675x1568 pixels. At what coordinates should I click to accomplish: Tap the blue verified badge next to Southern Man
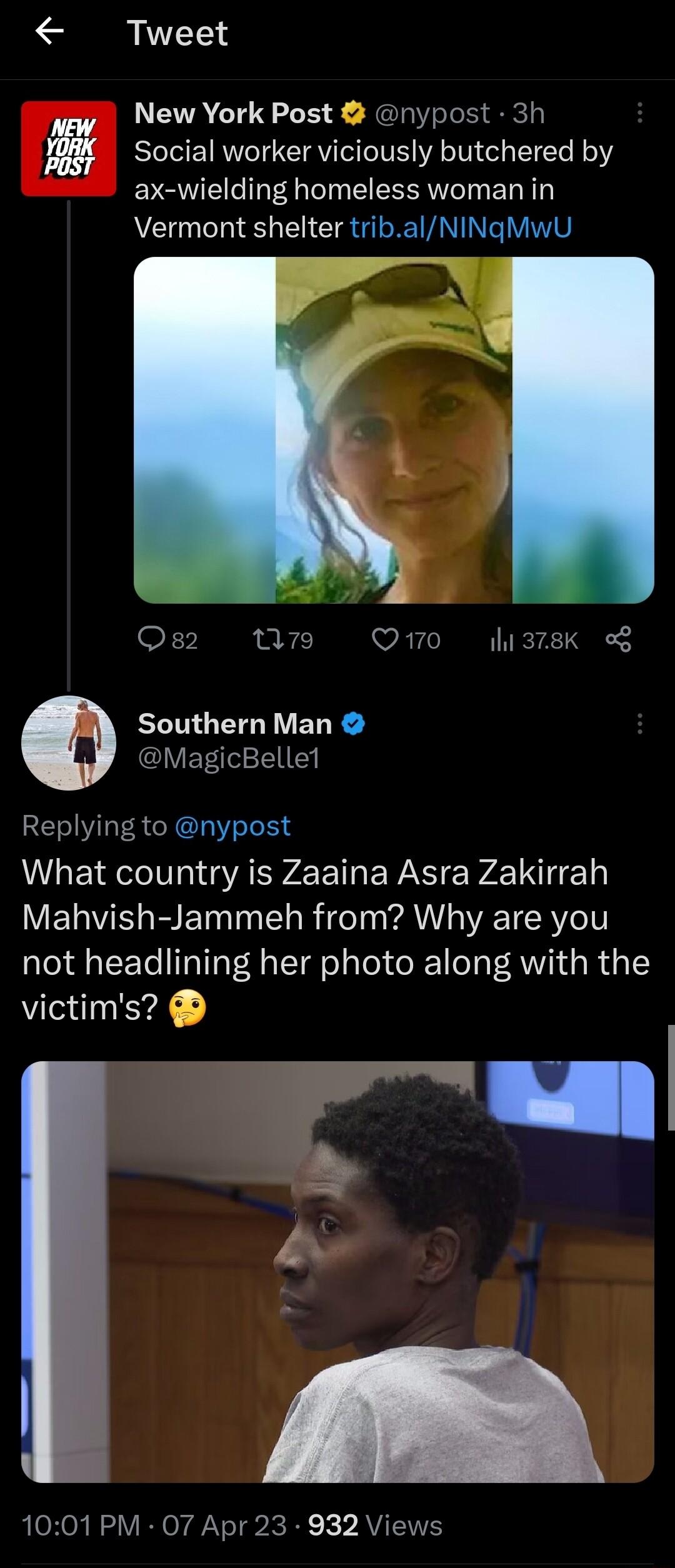(x=352, y=724)
